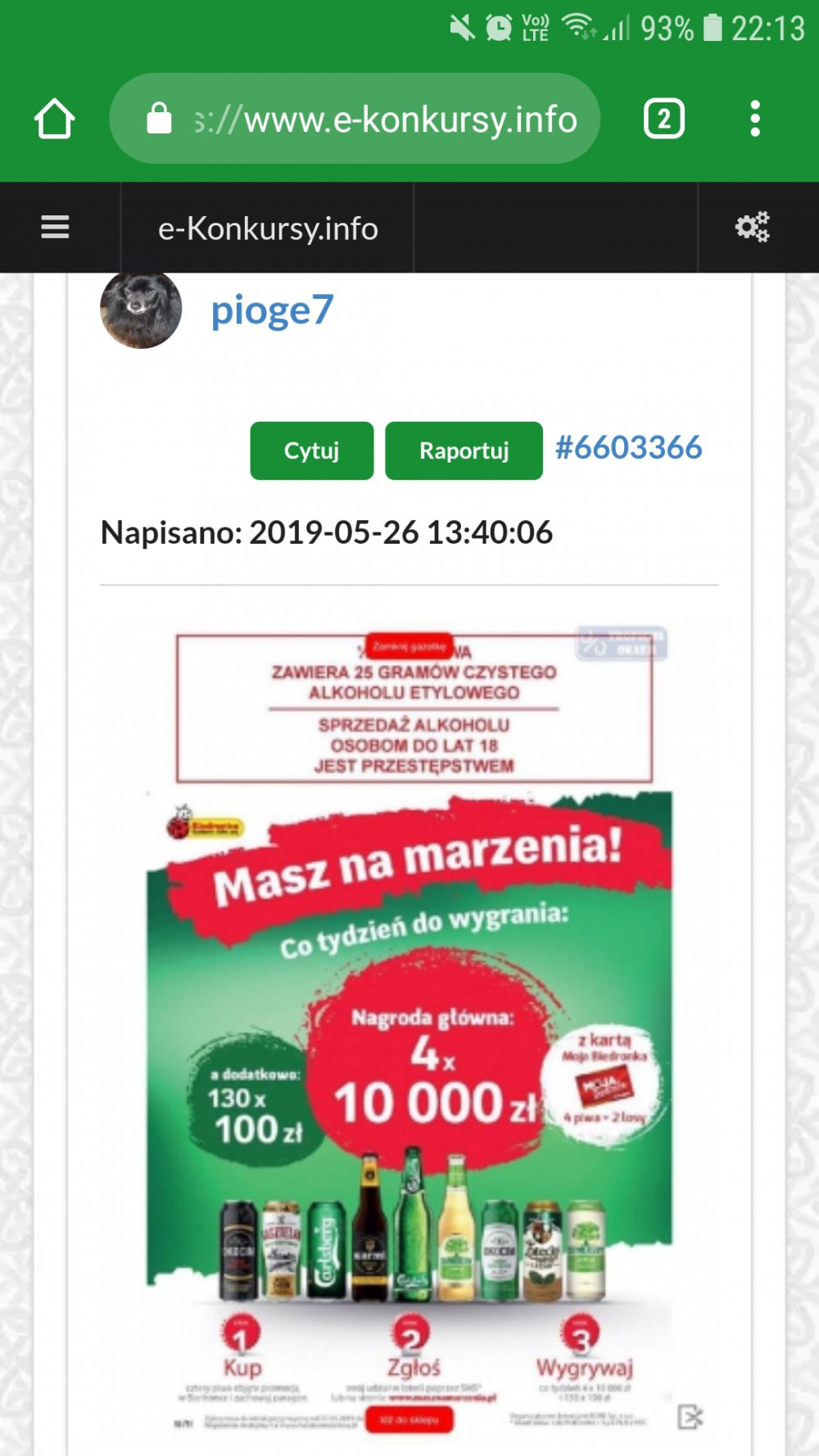819x1456 pixels.
Task: Open the post permalink #6603366
Action: 628,448
